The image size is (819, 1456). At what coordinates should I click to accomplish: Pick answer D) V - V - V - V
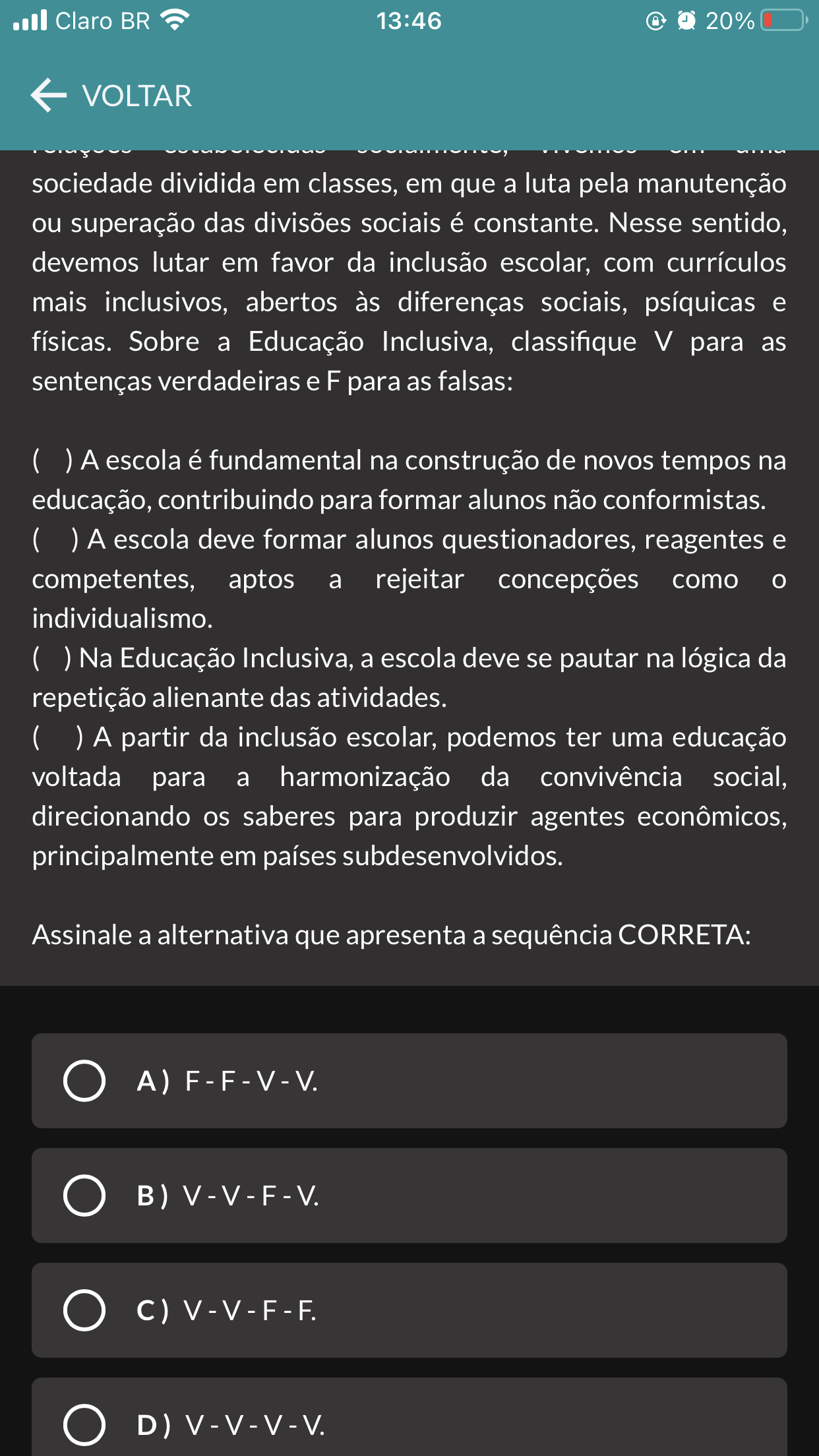(84, 1424)
